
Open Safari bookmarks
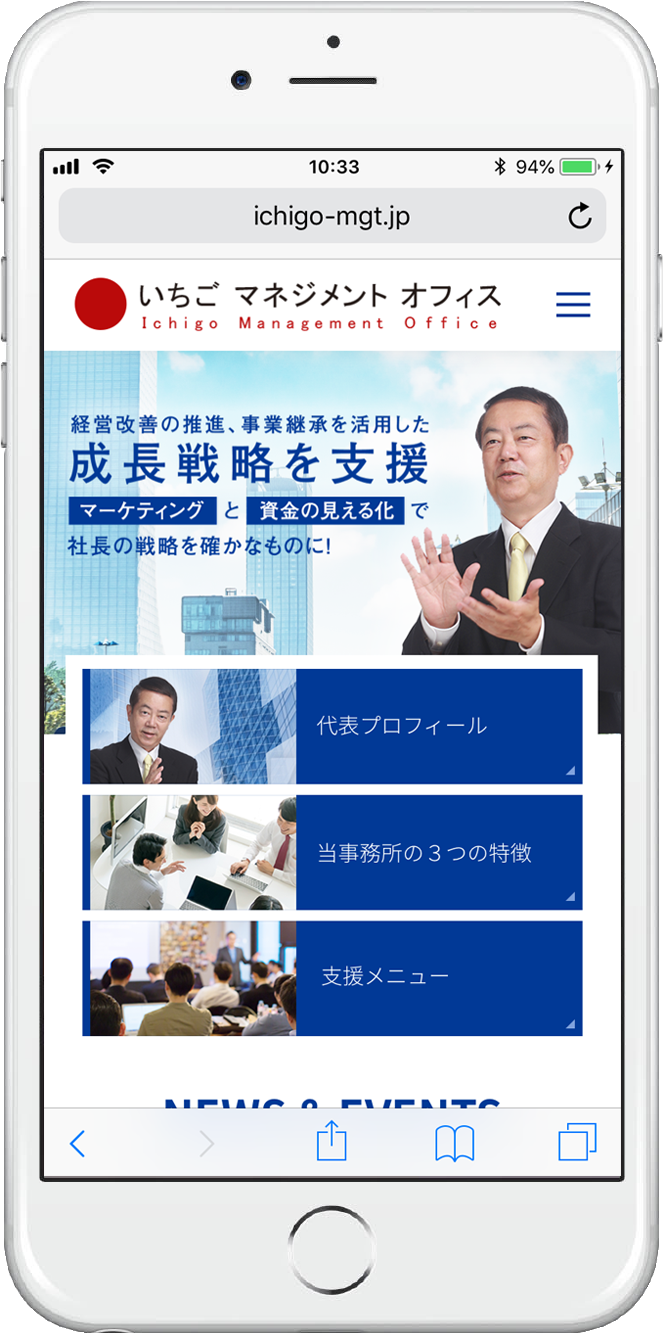455,1143
